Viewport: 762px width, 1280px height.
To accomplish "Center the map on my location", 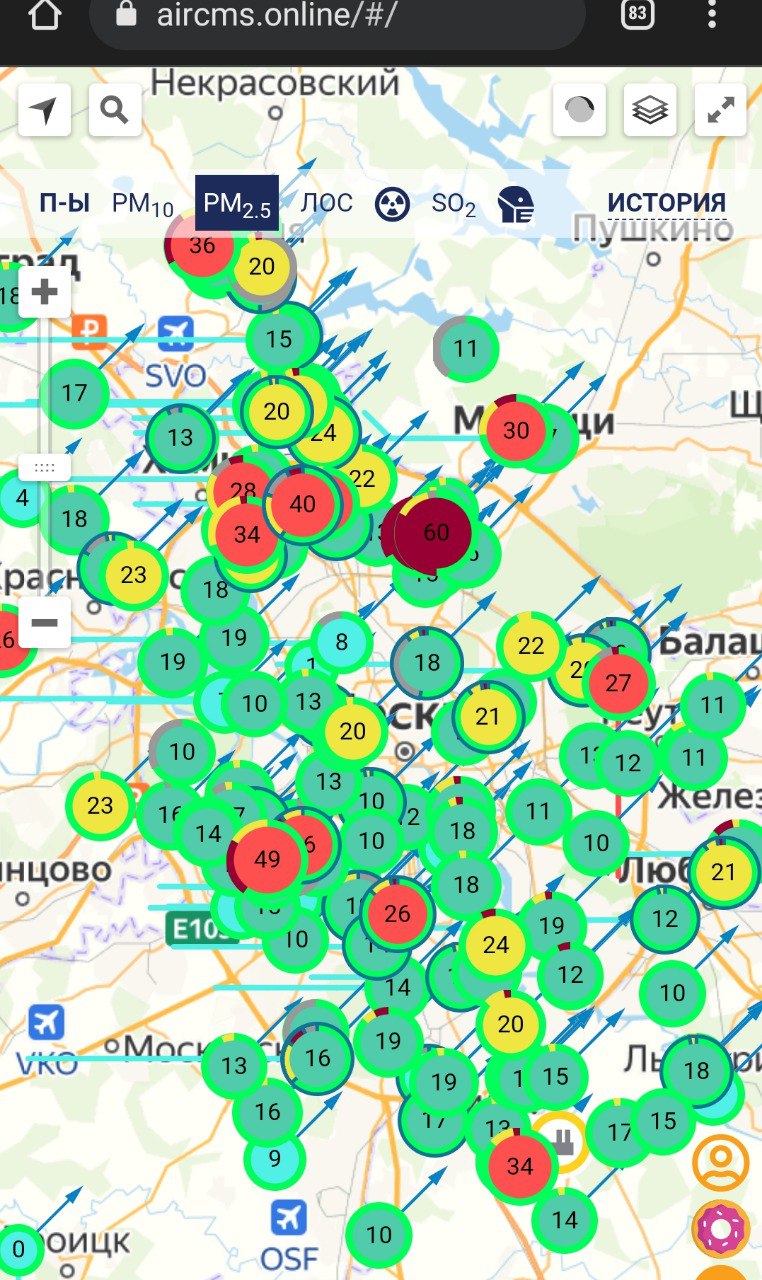I will click(x=44, y=111).
